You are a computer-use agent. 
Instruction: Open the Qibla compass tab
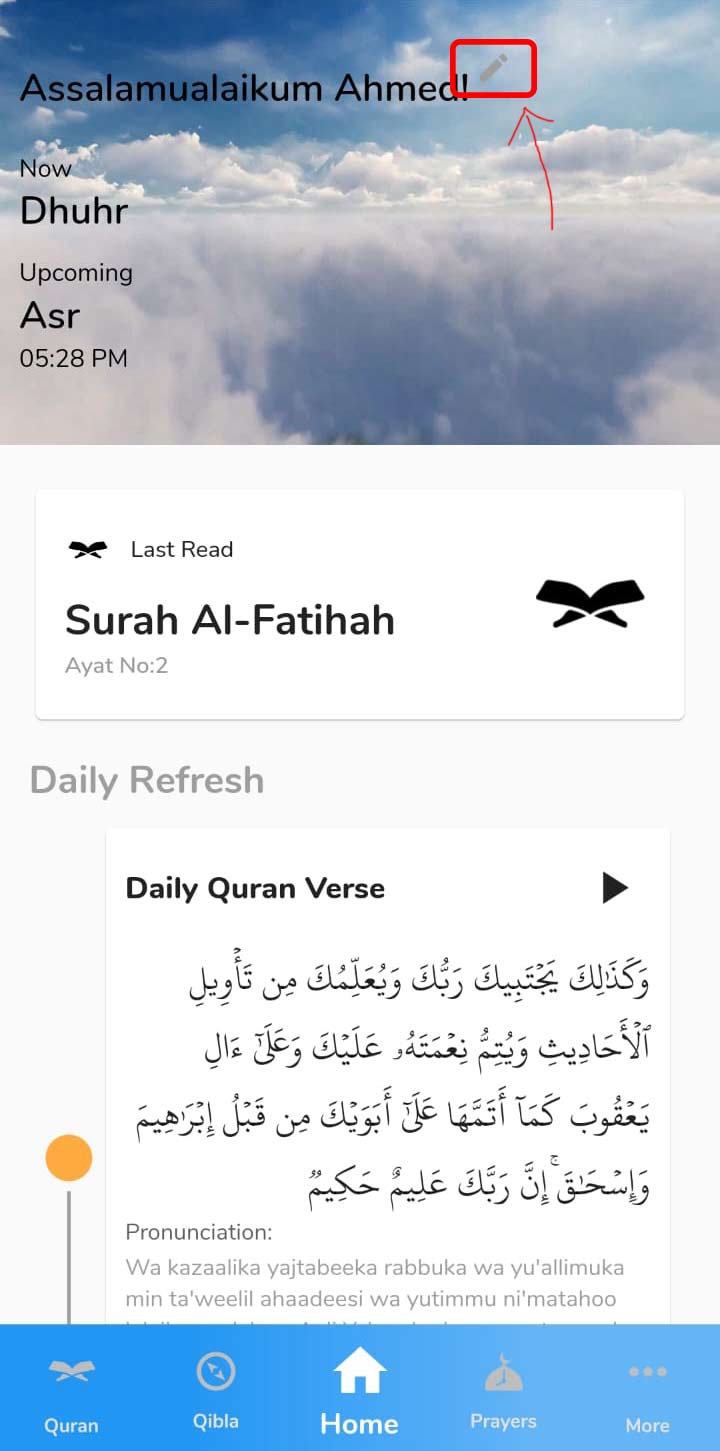216,1388
